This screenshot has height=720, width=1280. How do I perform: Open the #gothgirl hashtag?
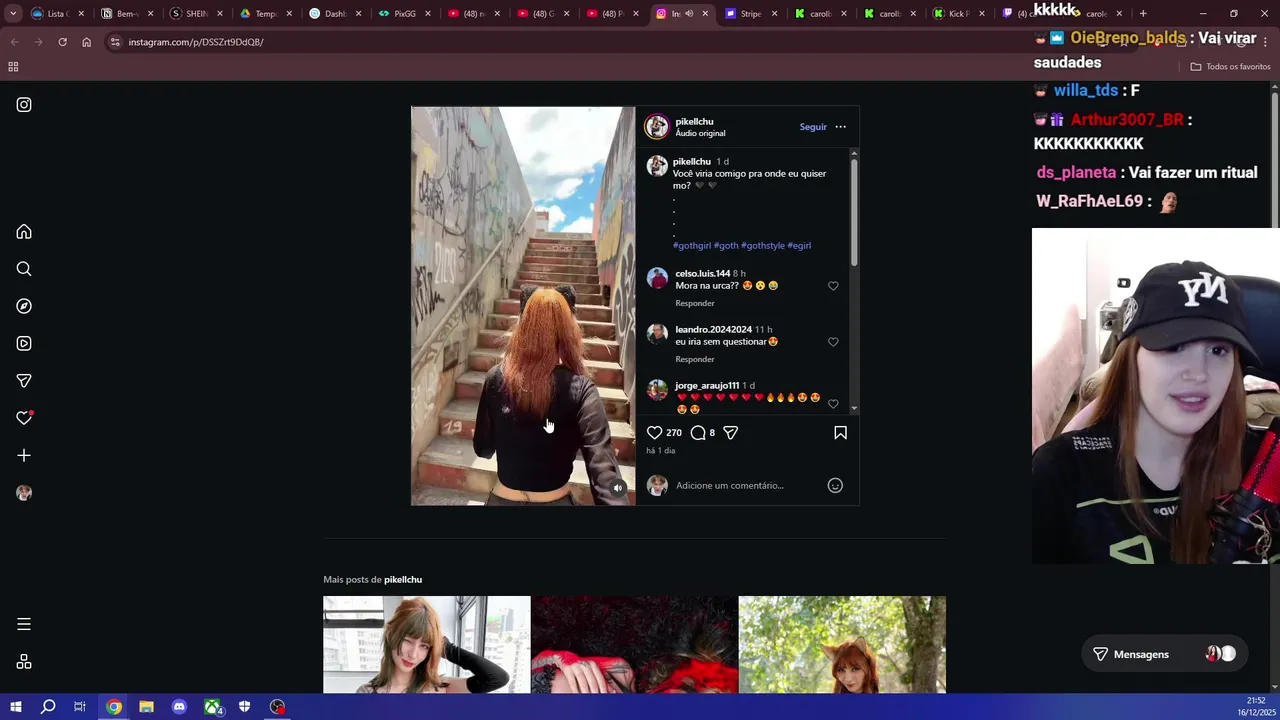(x=692, y=246)
